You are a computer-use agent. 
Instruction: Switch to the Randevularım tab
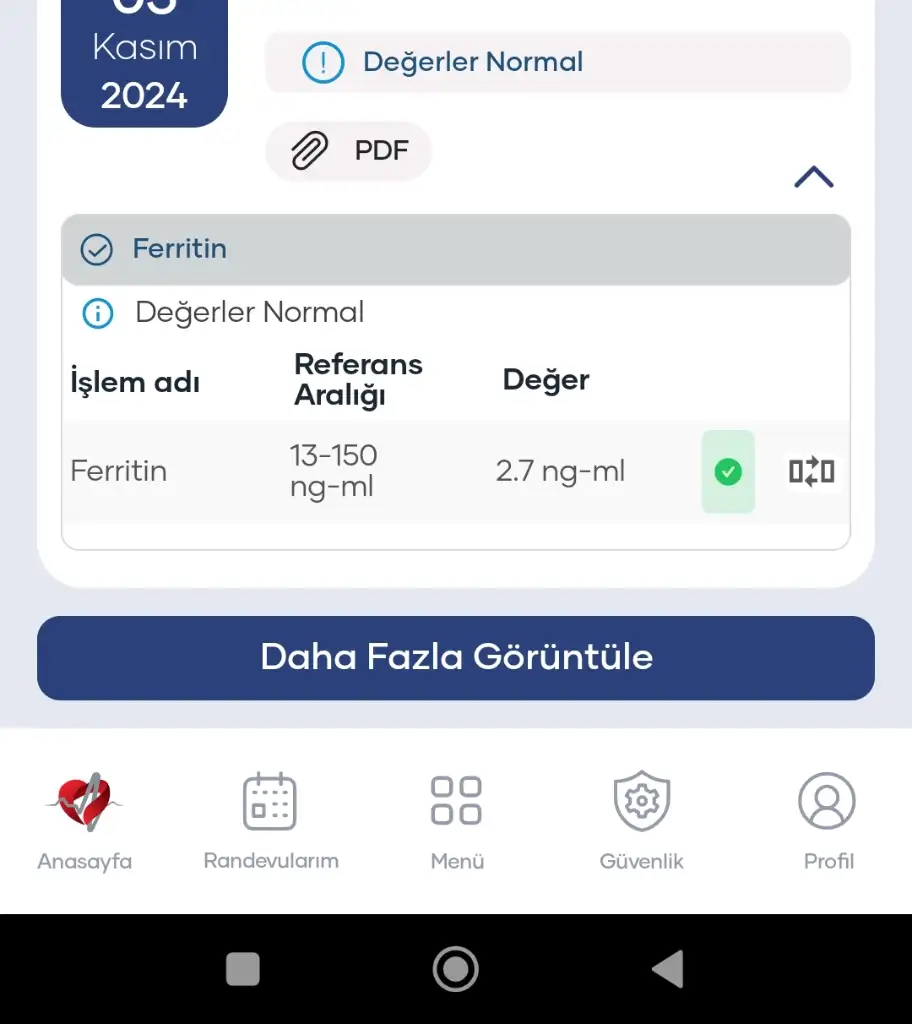click(x=270, y=820)
